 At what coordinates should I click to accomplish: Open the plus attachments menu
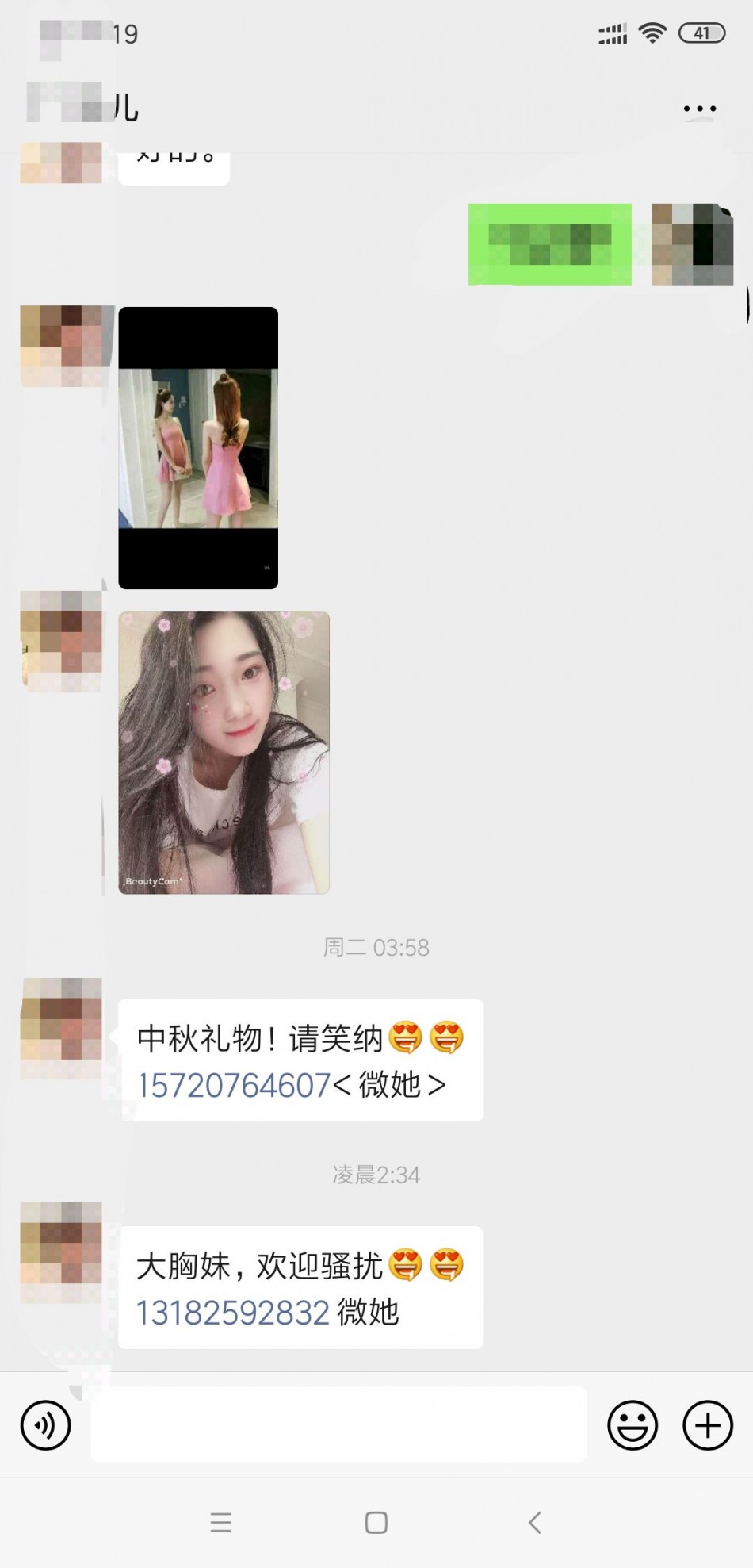coord(707,1425)
